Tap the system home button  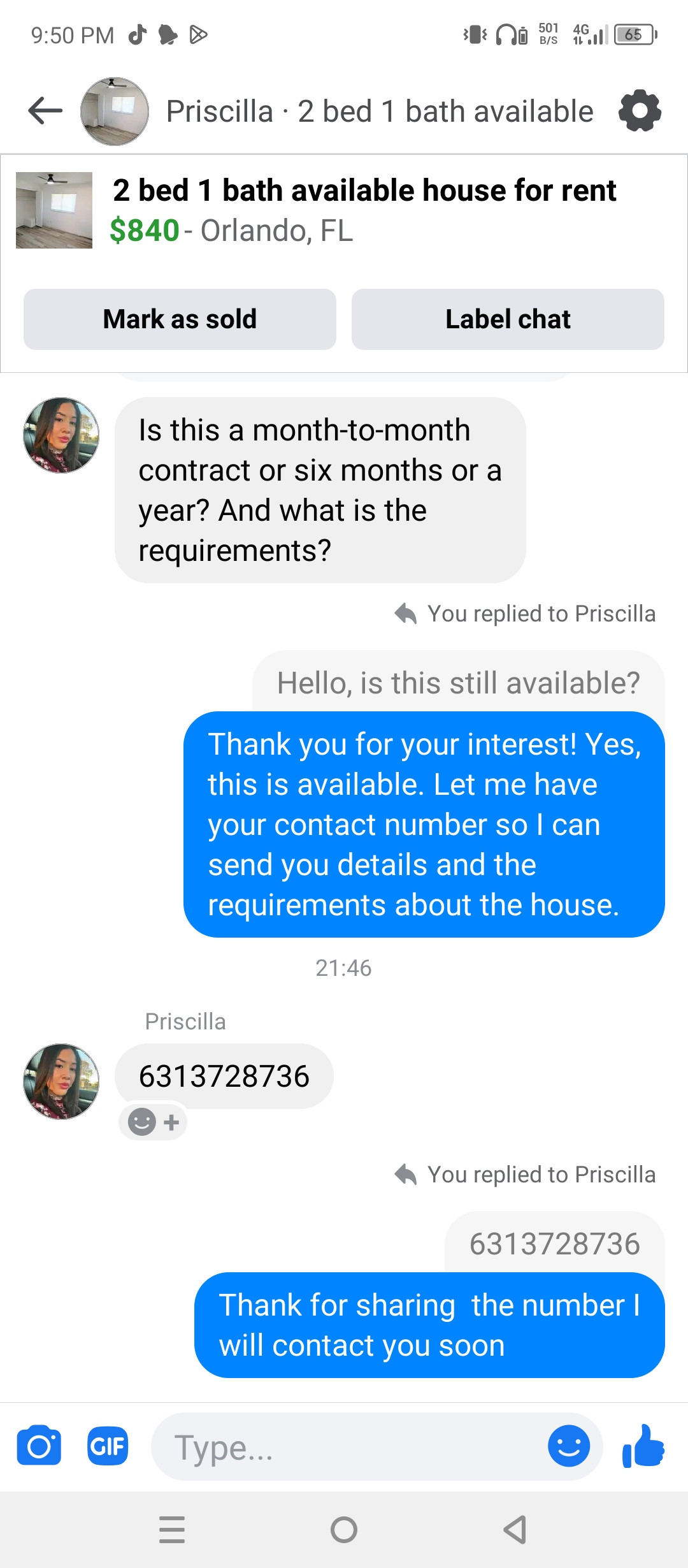click(x=344, y=1529)
